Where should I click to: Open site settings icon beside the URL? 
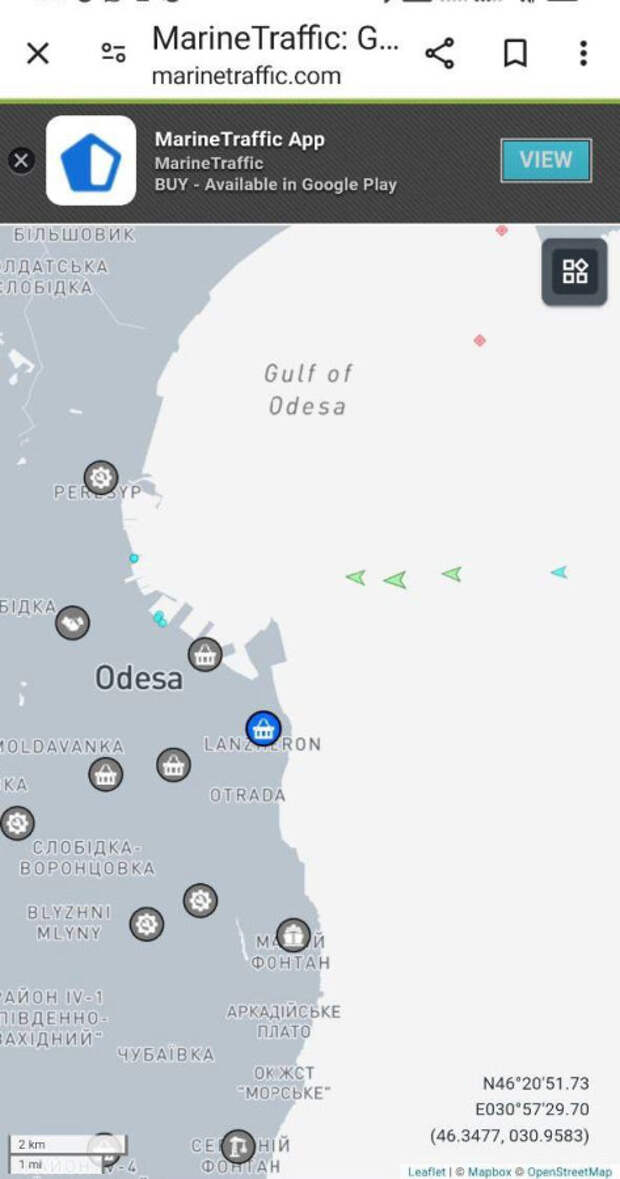click(114, 54)
